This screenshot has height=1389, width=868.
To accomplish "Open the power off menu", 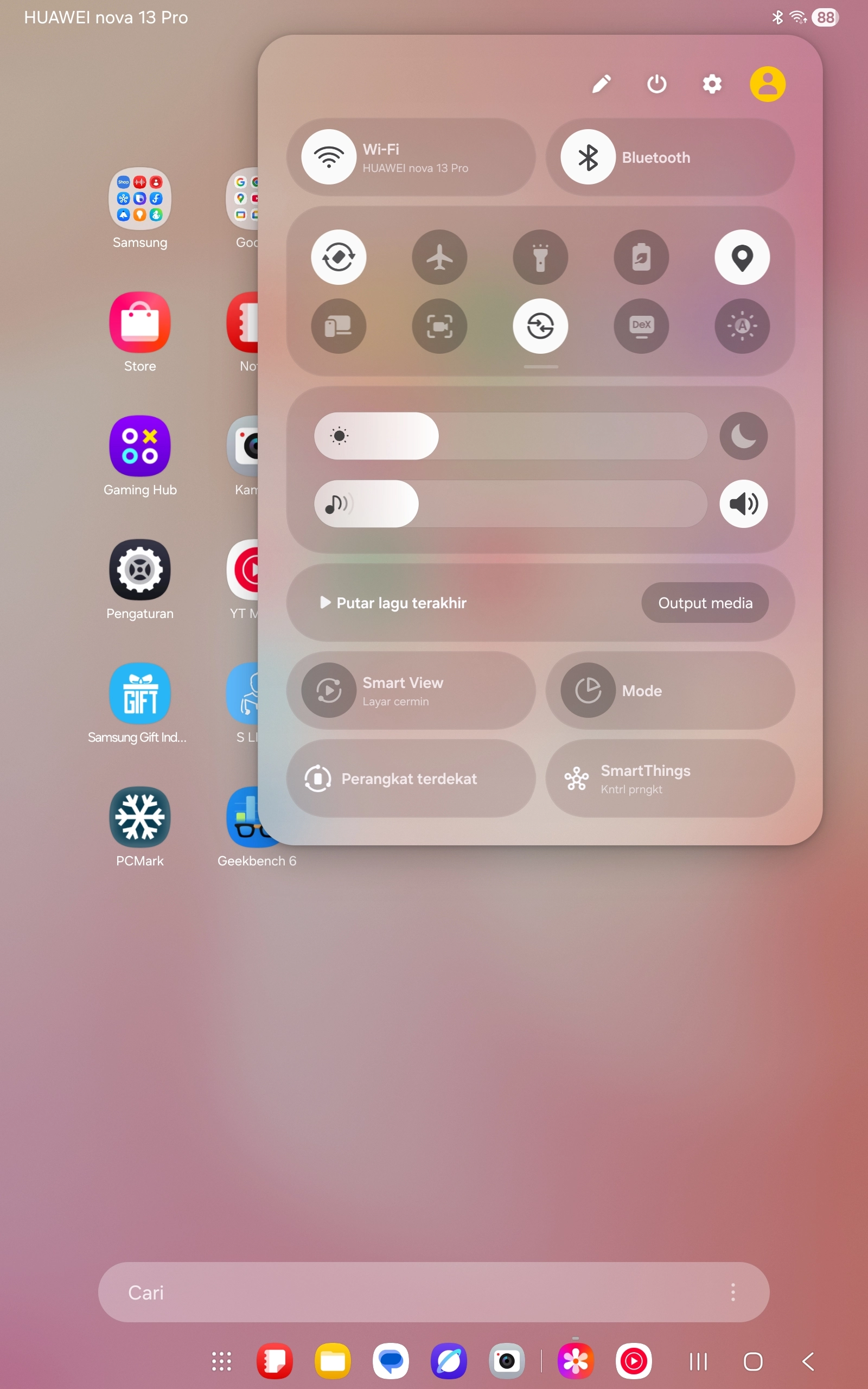I will pos(657,85).
